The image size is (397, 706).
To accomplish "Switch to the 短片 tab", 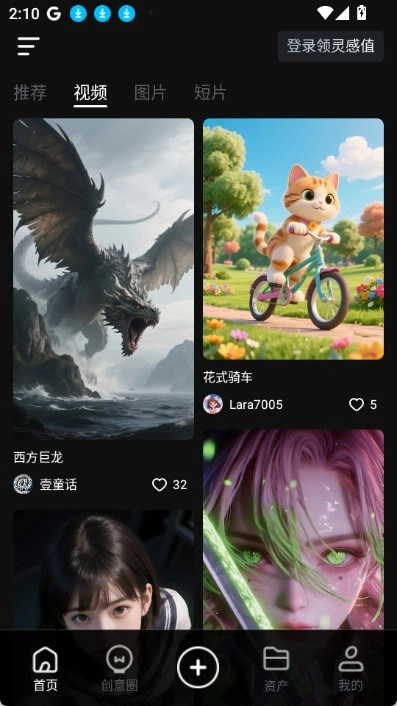I will (210, 92).
